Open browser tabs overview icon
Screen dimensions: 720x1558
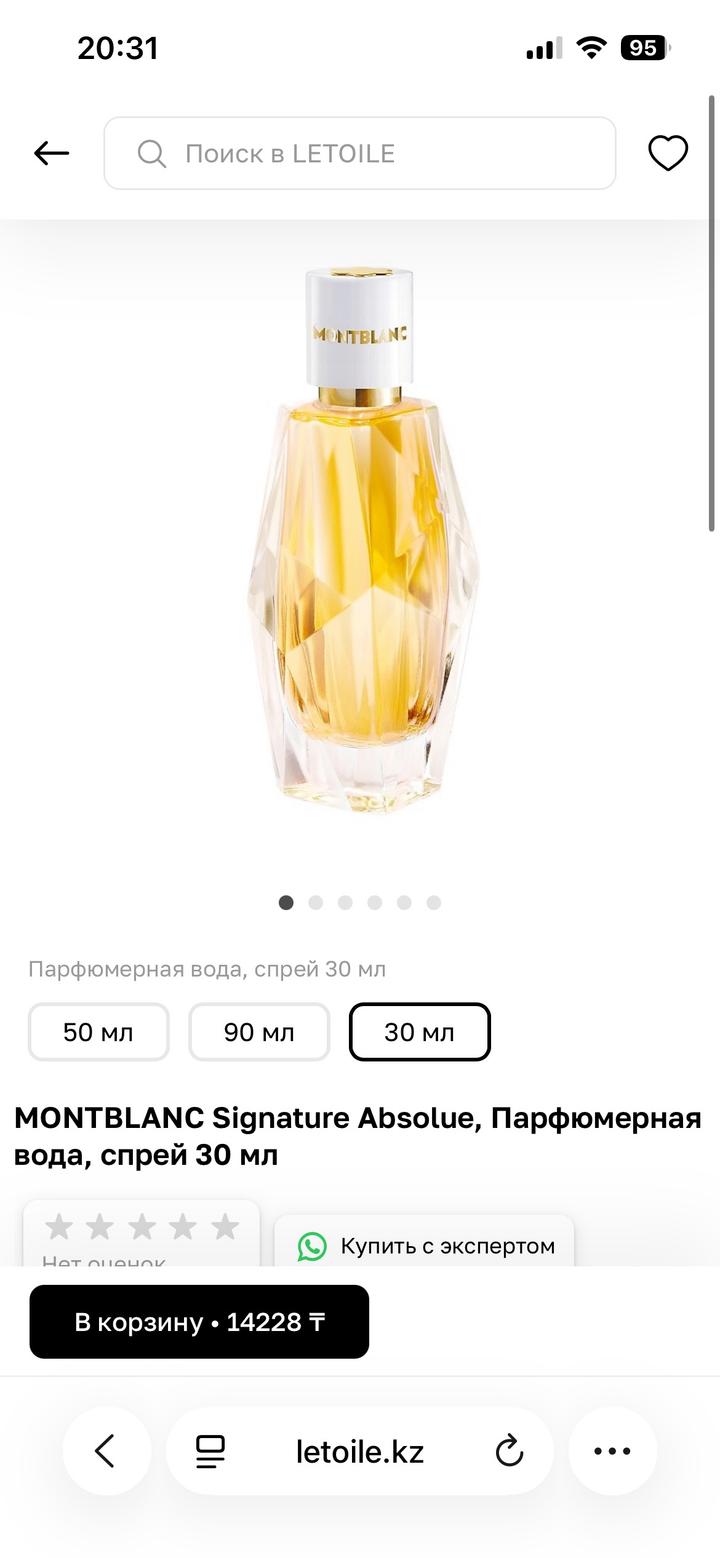[210, 1450]
